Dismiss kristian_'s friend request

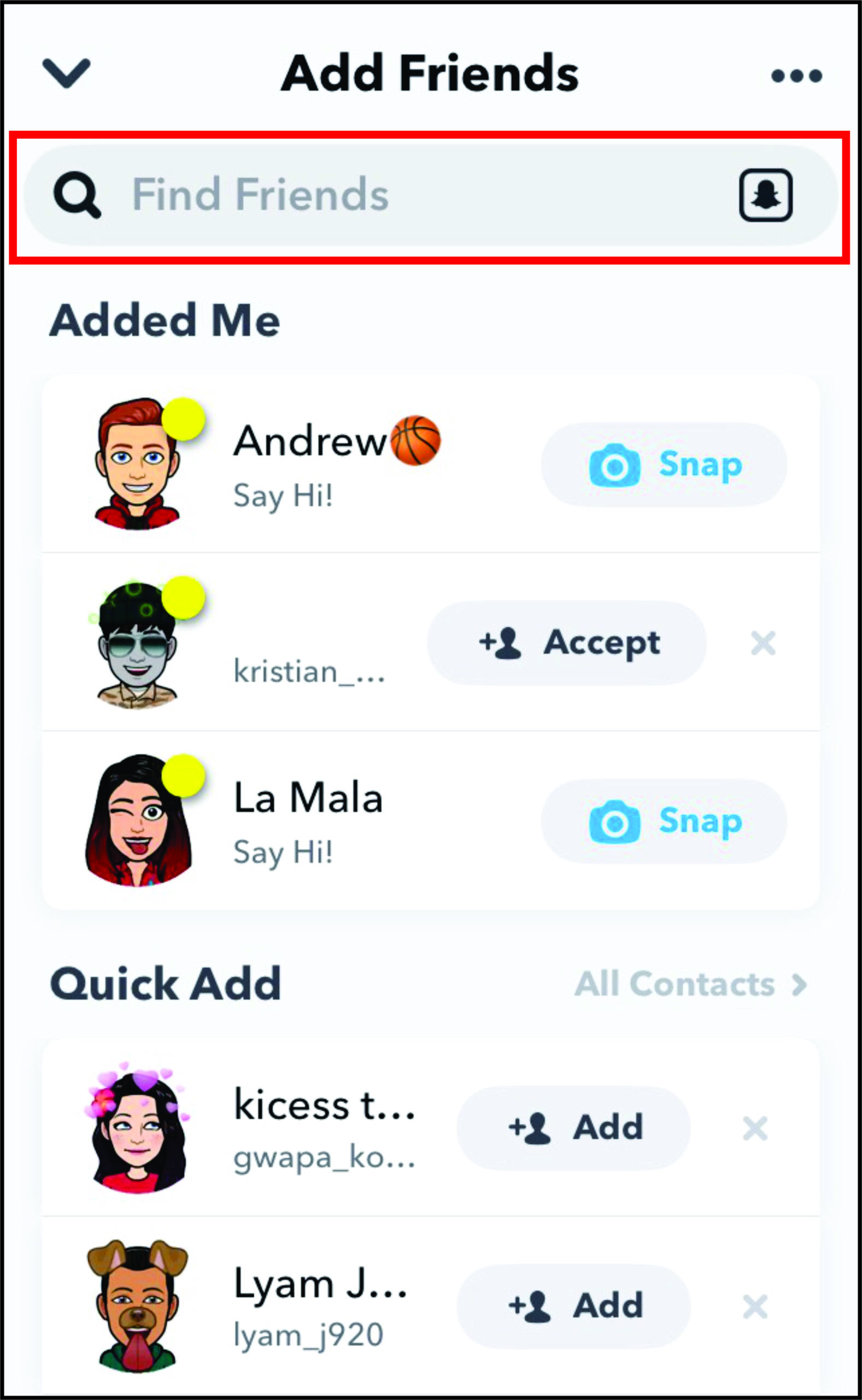coord(763,643)
